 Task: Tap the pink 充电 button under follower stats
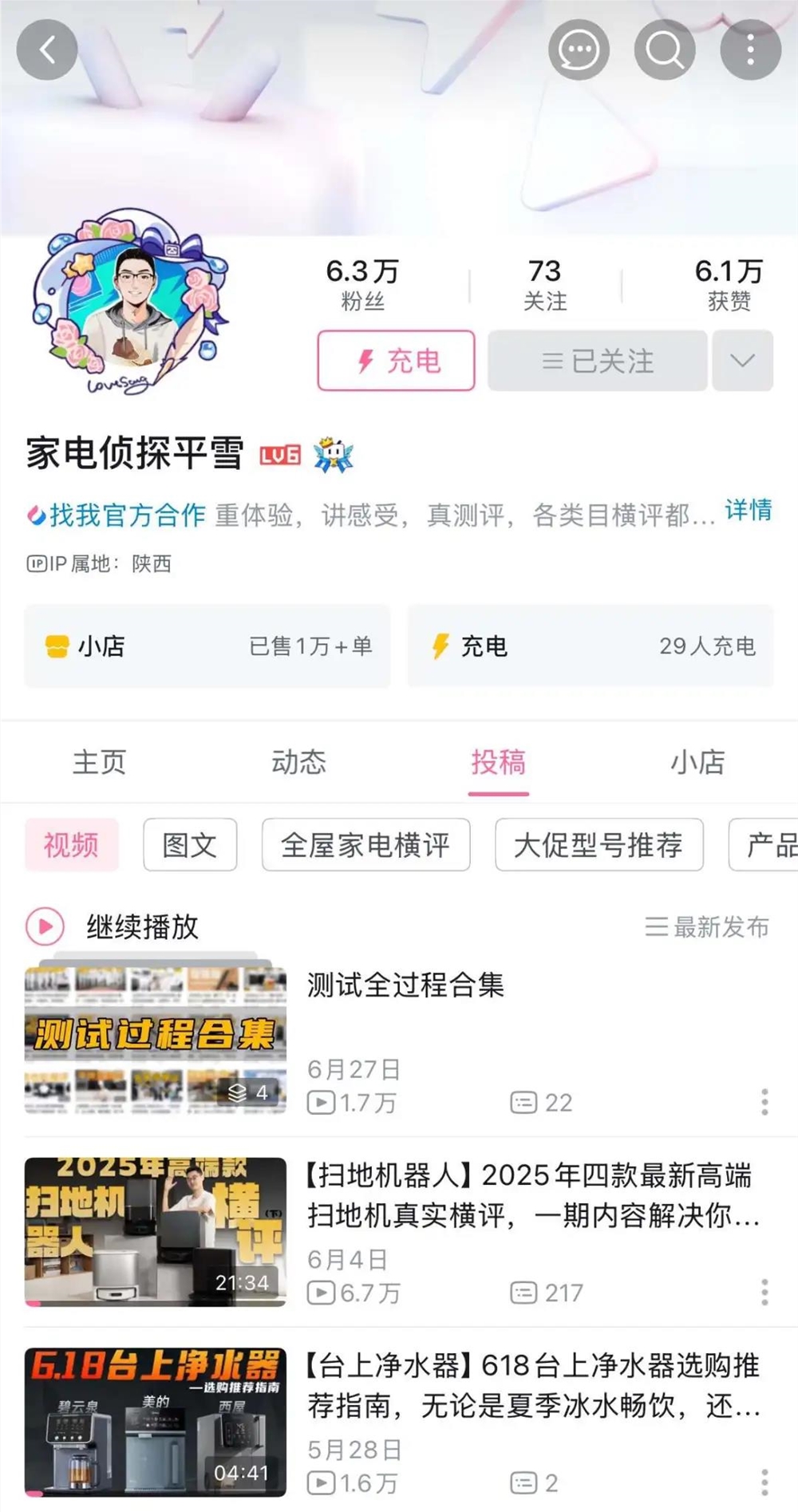click(395, 361)
